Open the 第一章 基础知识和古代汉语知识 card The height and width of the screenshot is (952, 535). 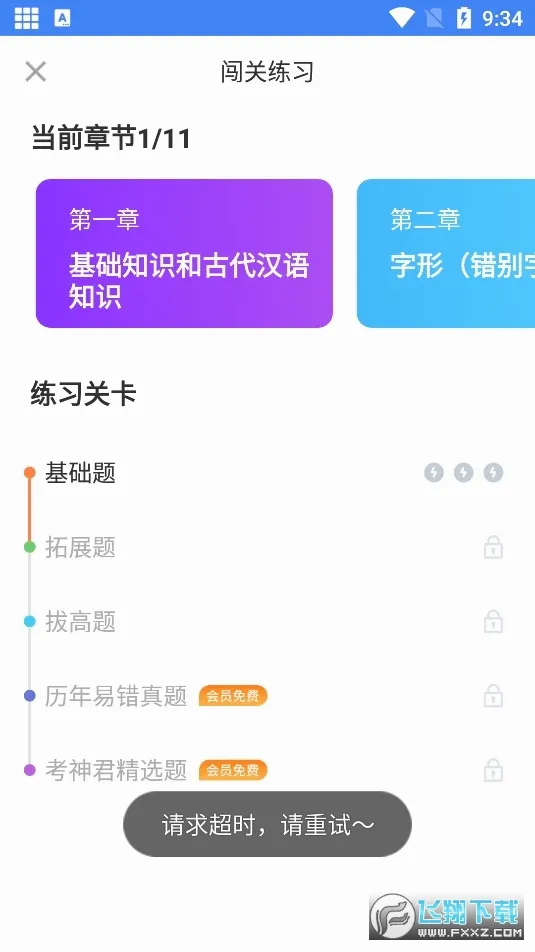tap(184, 253)
